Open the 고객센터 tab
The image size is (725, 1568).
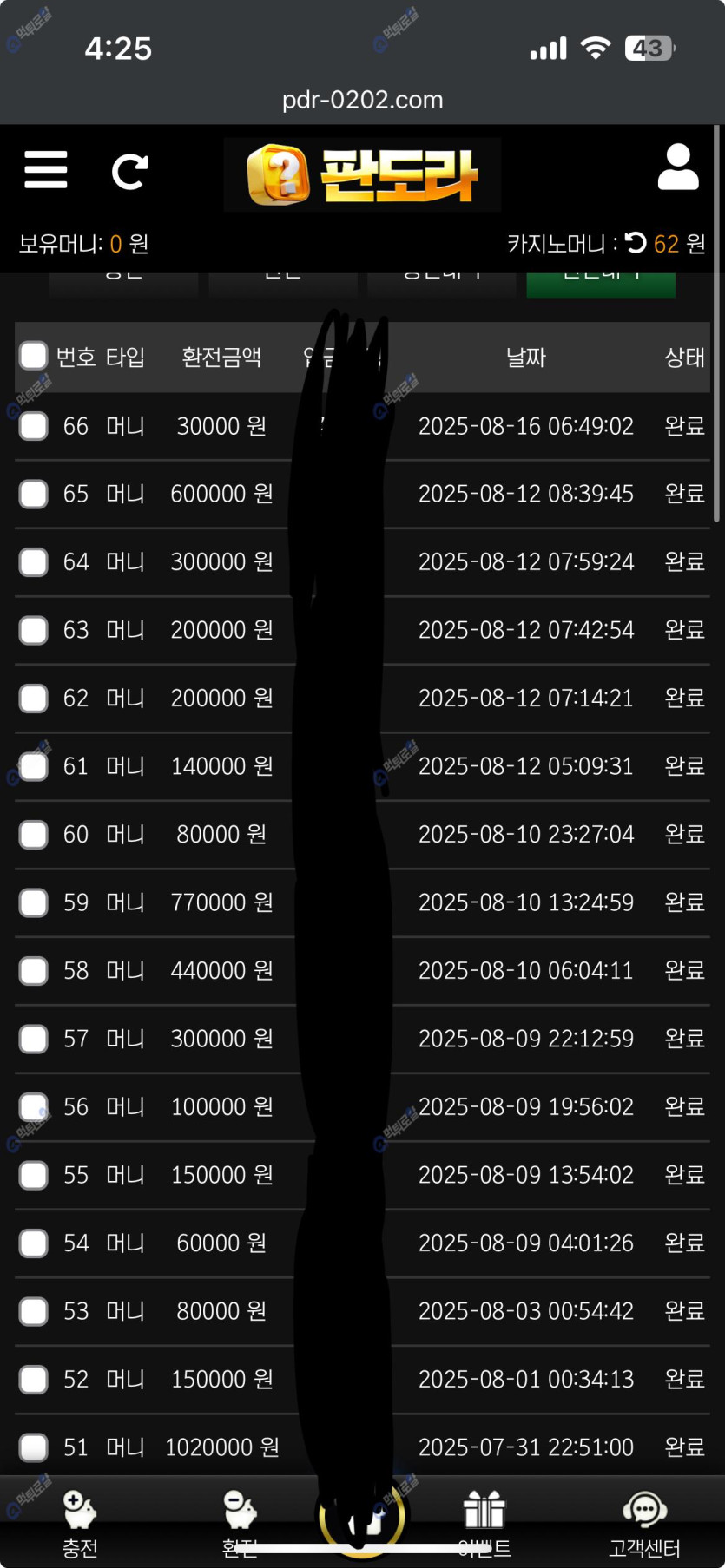coord(644,1523)
